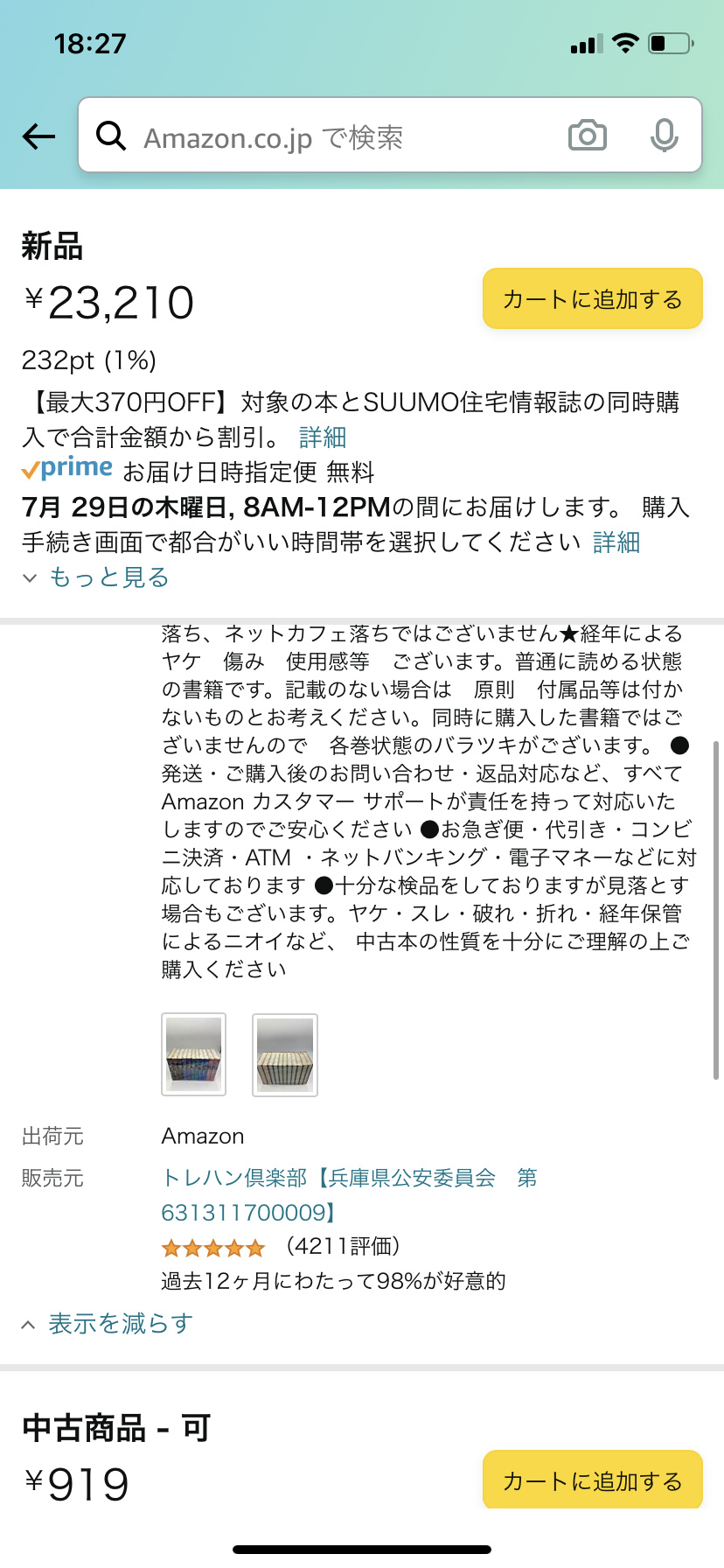Add the ¥23,210 new item to cart
Image resolution: width=724 pixels, height=1568 pixels.
593,298
